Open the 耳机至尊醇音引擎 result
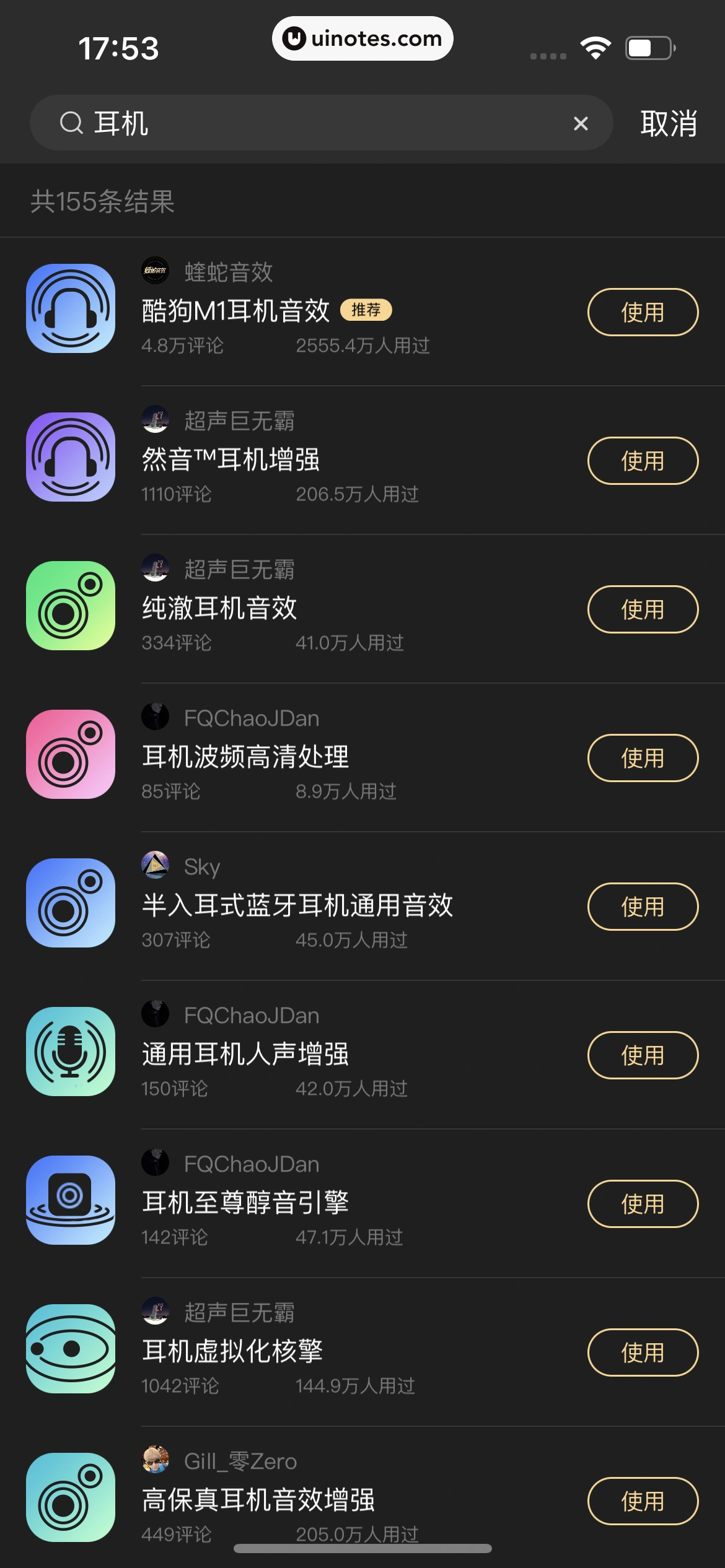 245,1203
